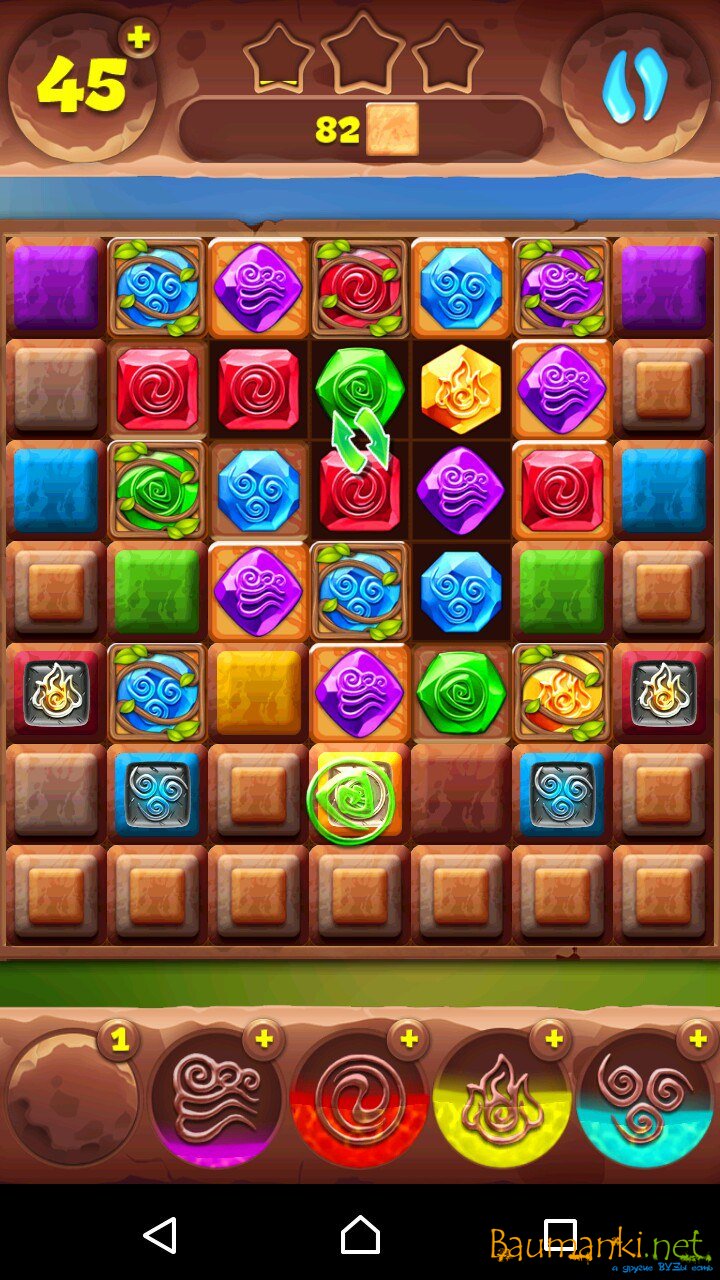
Task: Pause the game with the footprints button
Action: point(634,88)
